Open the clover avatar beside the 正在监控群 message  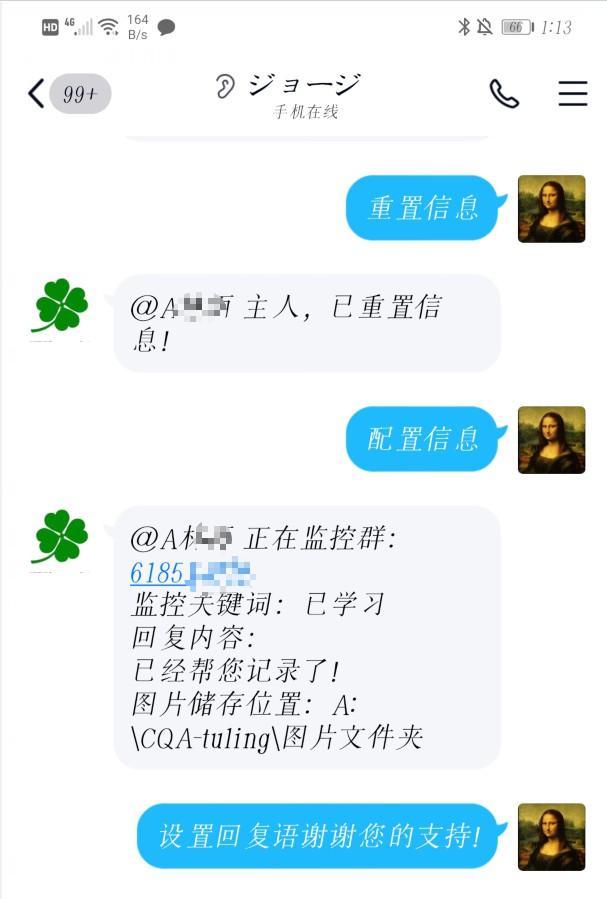coord(60,538)
